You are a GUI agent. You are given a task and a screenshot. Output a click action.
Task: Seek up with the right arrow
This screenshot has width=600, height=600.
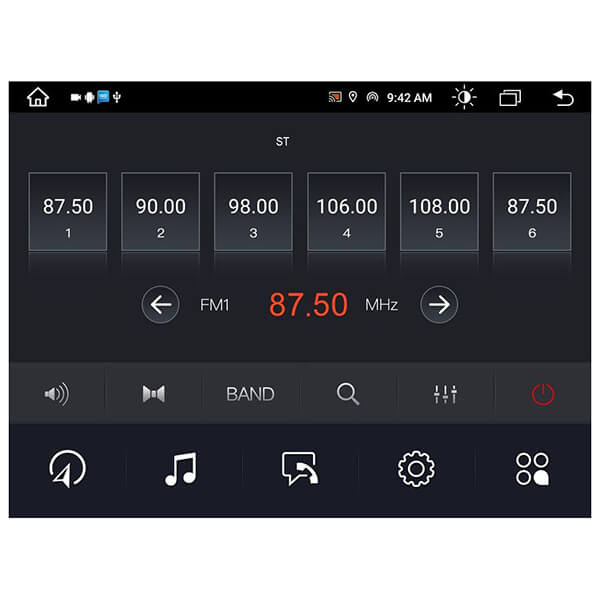coord(439,304)
